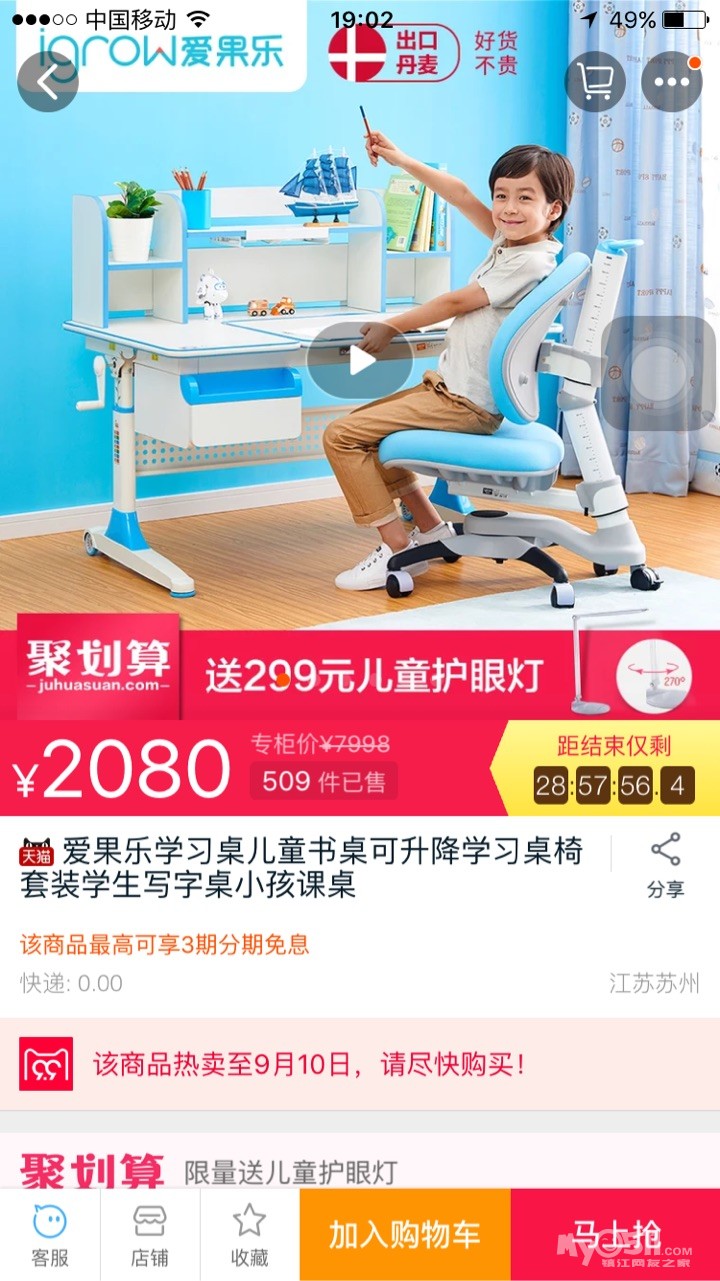Open the 聚划算 eye-lamp gift banner
Screen dimensions: 720x1281
pyautogui.click(x=360, y=675)
